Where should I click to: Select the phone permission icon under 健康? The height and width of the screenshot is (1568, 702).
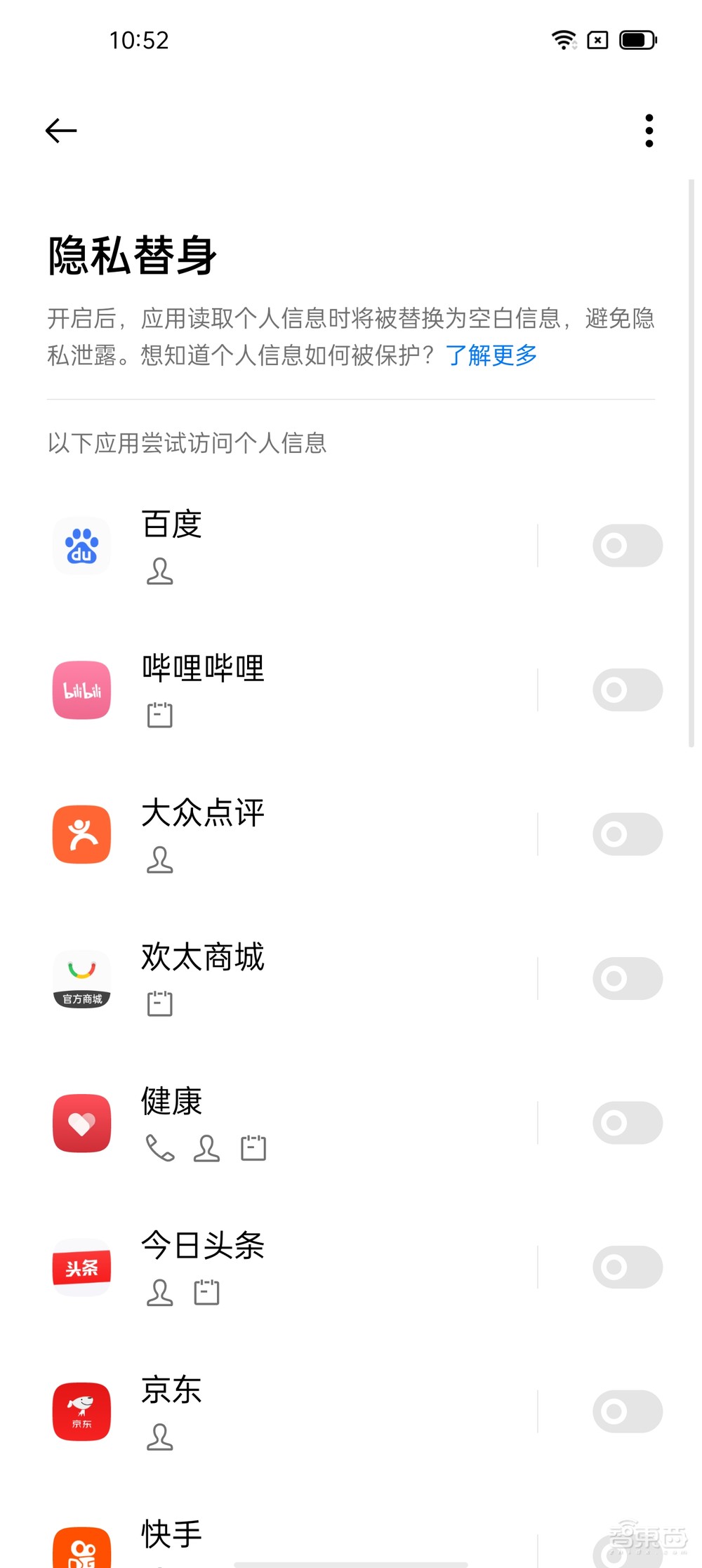(160, 1149)
